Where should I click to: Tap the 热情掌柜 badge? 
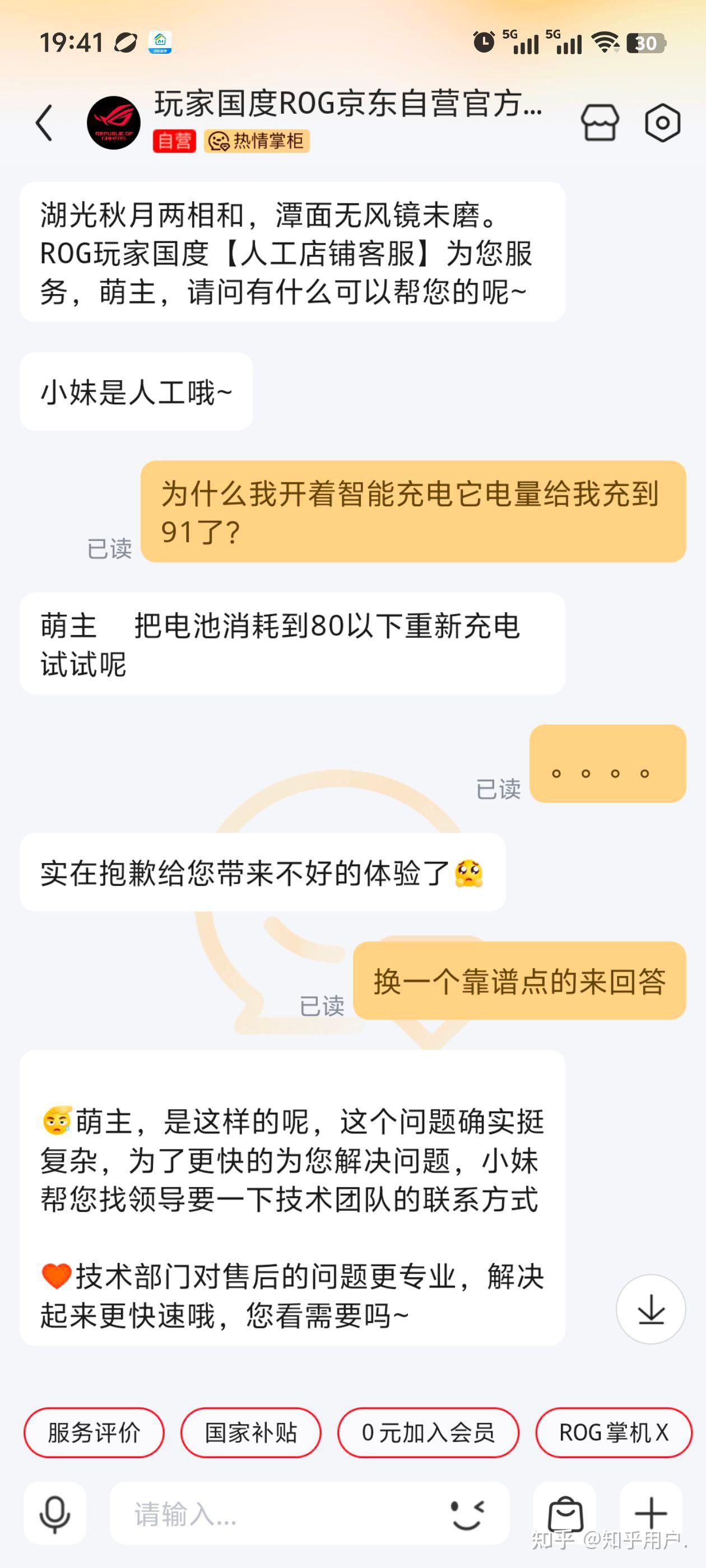coord(258,141)
